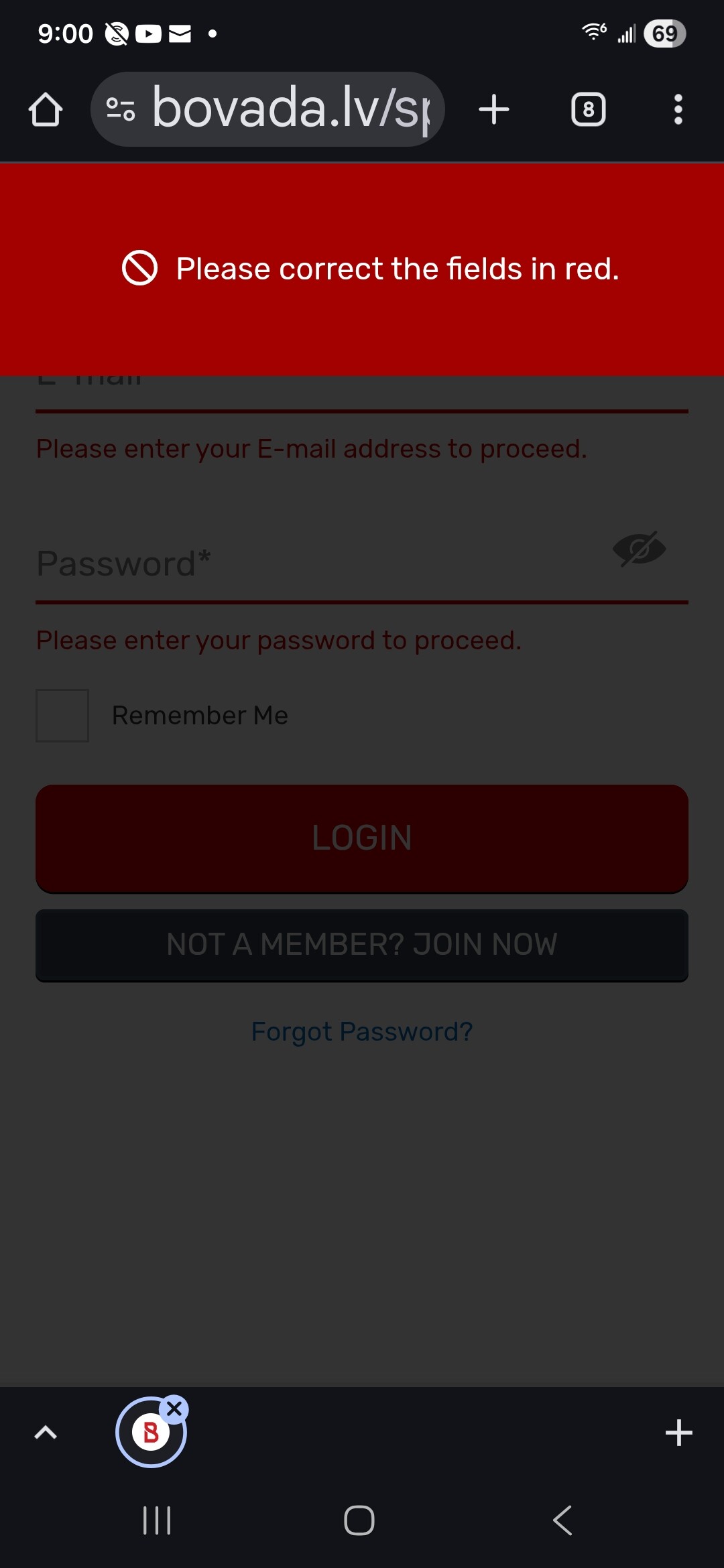Tap the LOGIN button
The height and width of the screenshot is (1568, 724).
[362, 838]
